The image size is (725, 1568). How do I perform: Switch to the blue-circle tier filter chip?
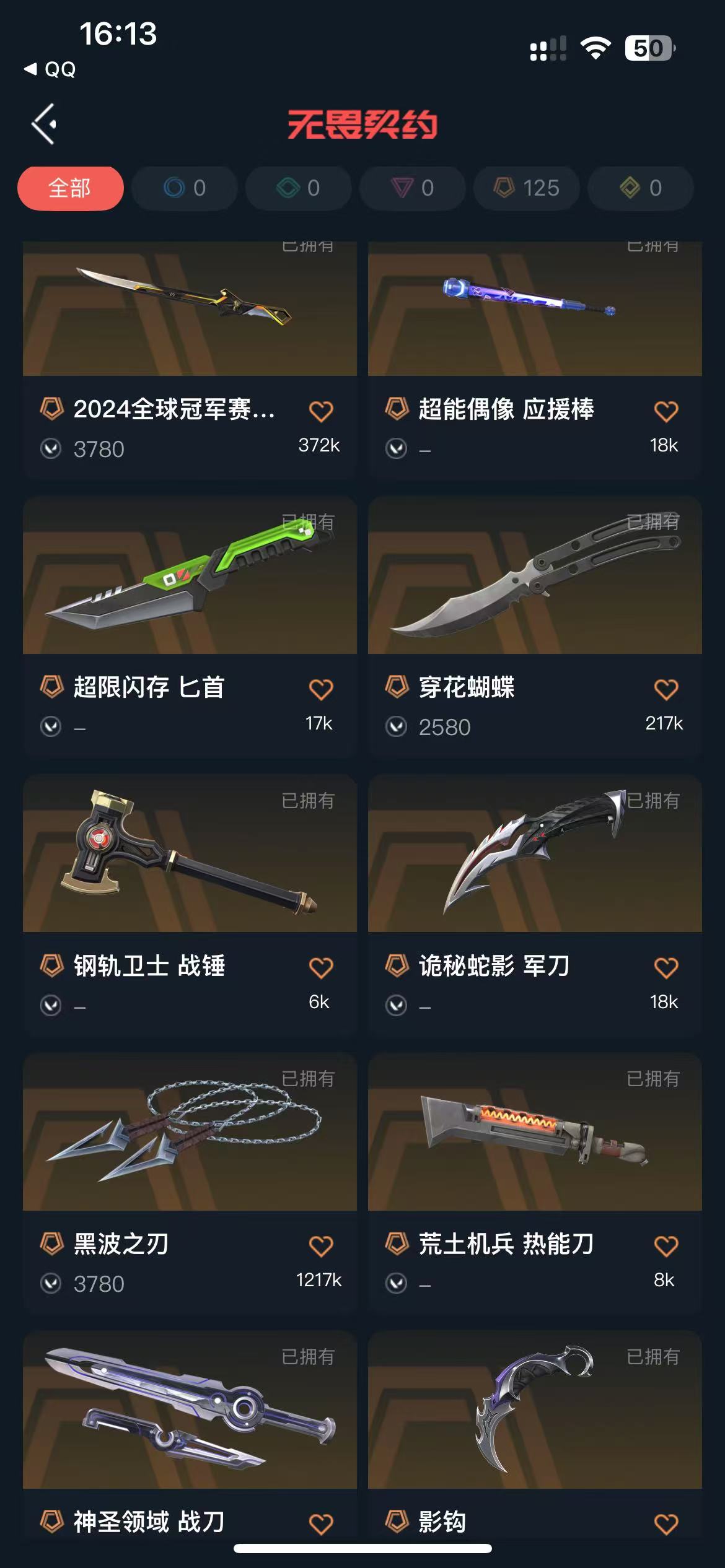point(184,188)
